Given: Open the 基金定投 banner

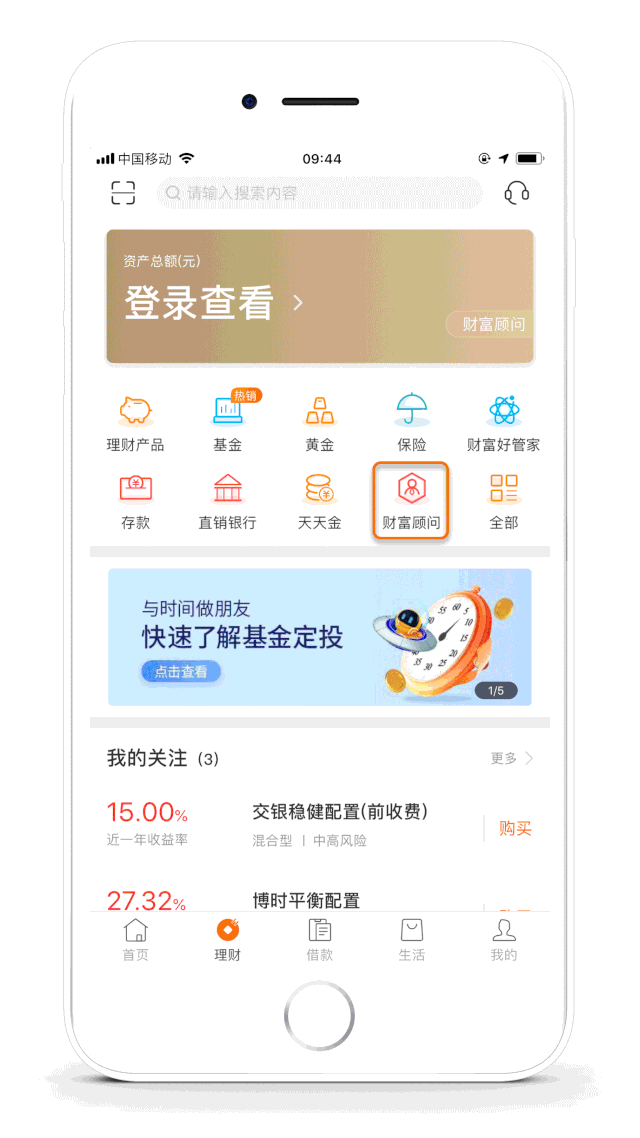Looking at the screenshot, I should [319, 637].
